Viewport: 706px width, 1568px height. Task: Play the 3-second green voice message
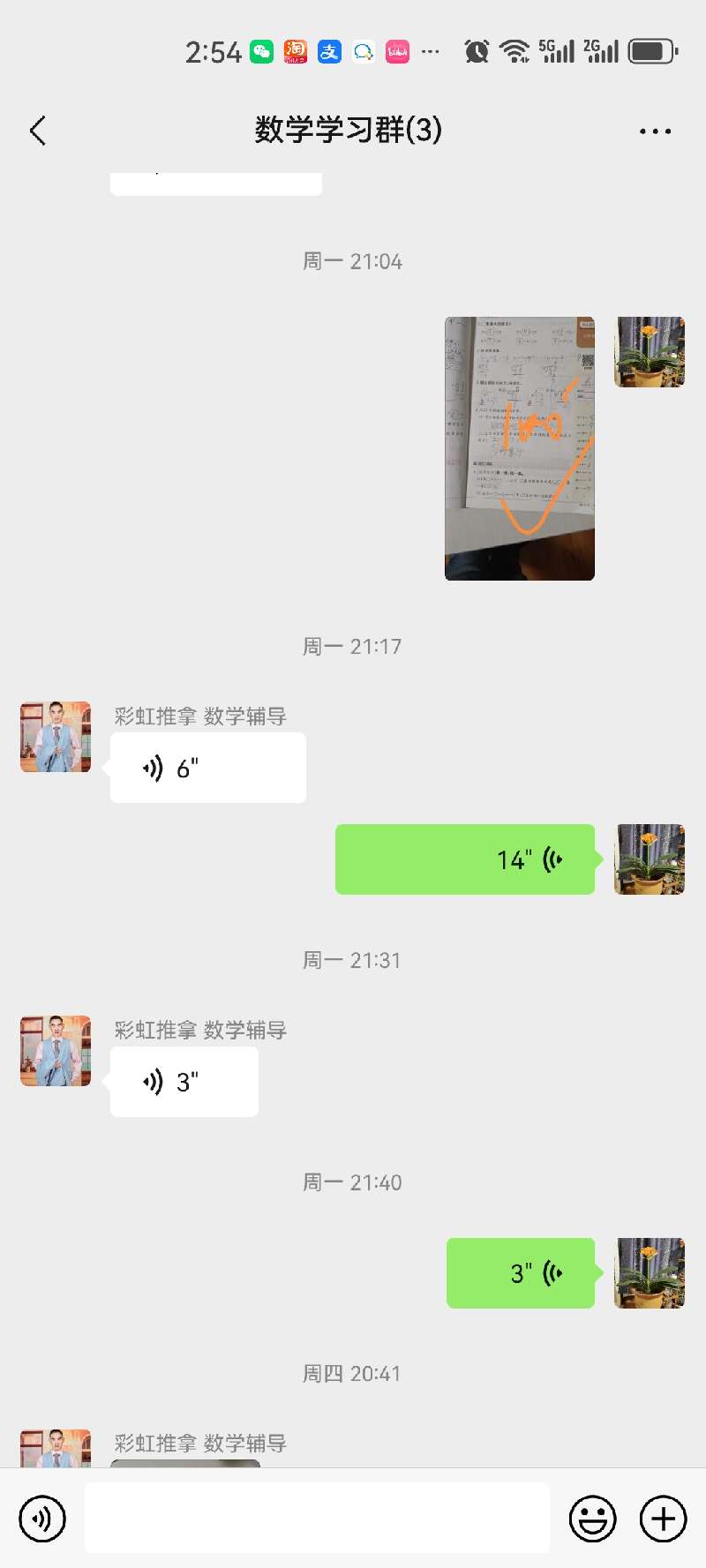click(520, 1272)
